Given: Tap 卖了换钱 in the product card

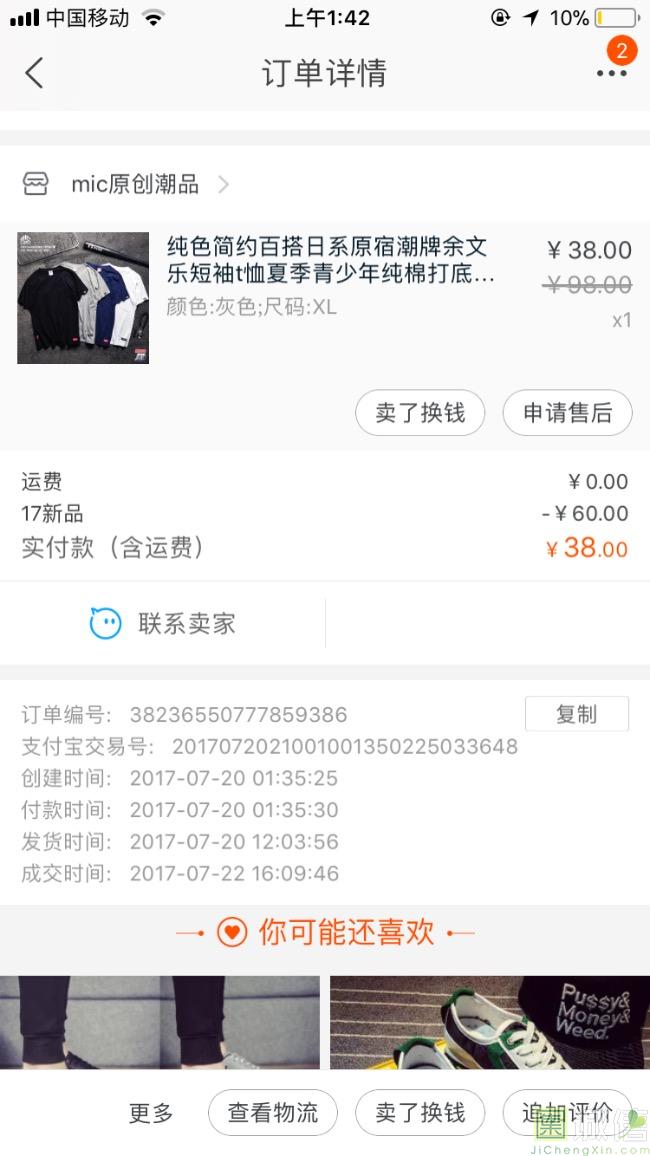Looking at the screenshot, I should (420, 413).
